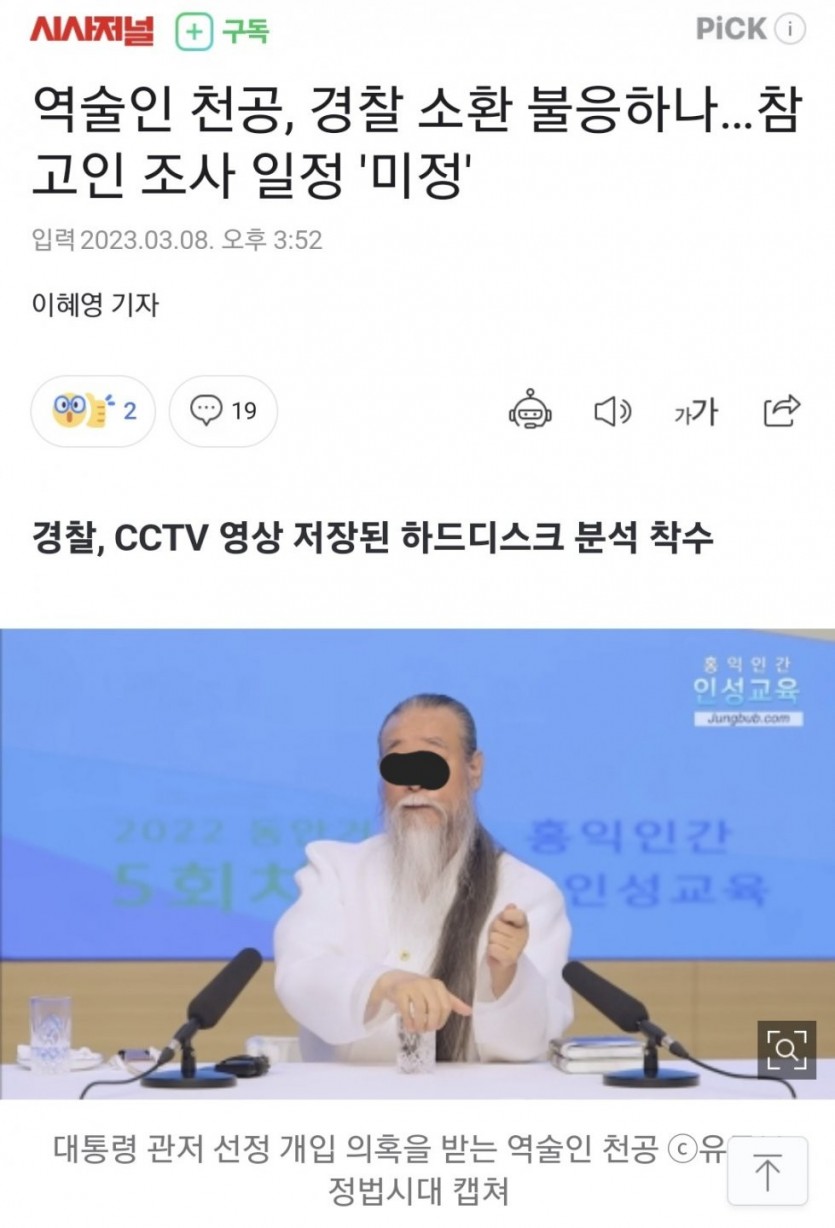
Task: Jump back to top with arrow button
Action: click(767, 1171)
